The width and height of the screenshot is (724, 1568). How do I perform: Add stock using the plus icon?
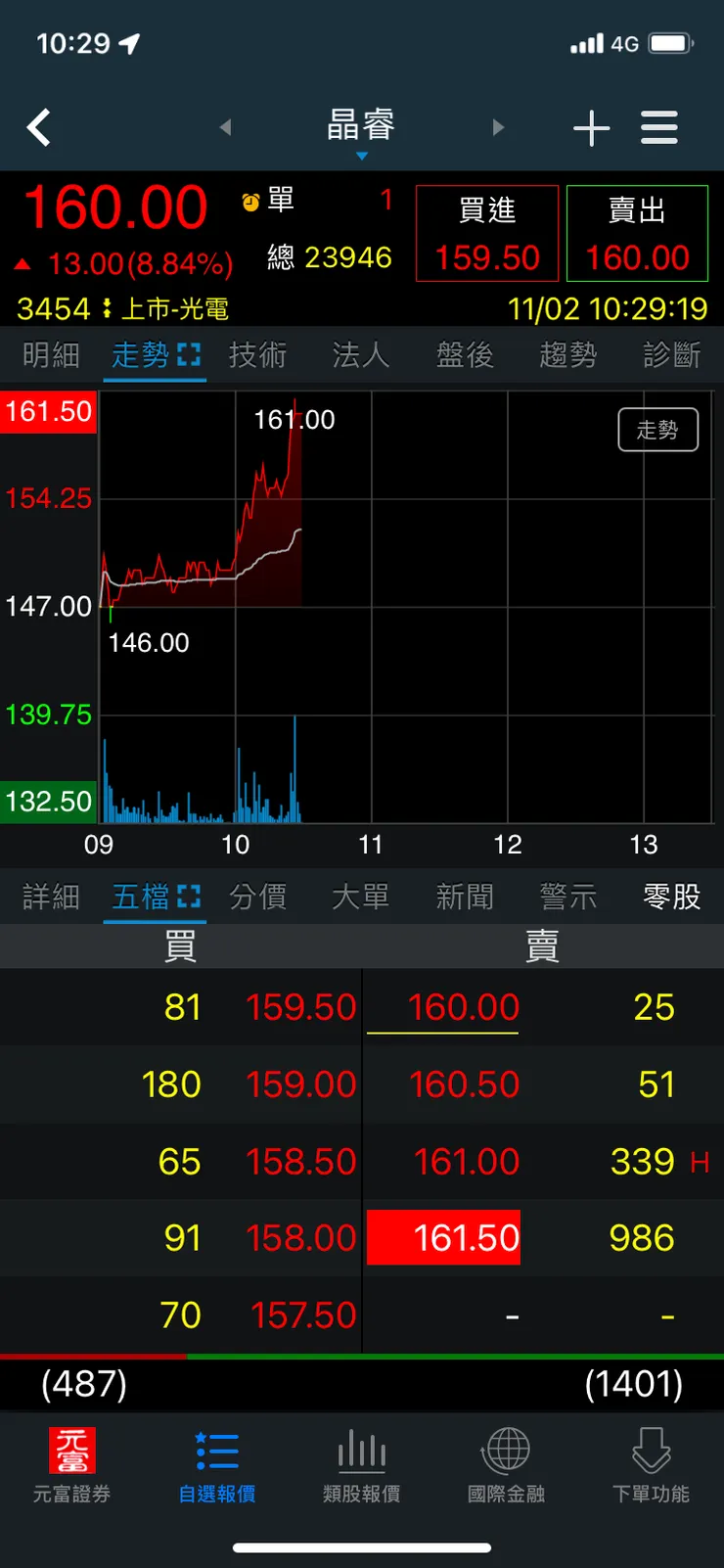coord(591,127)
